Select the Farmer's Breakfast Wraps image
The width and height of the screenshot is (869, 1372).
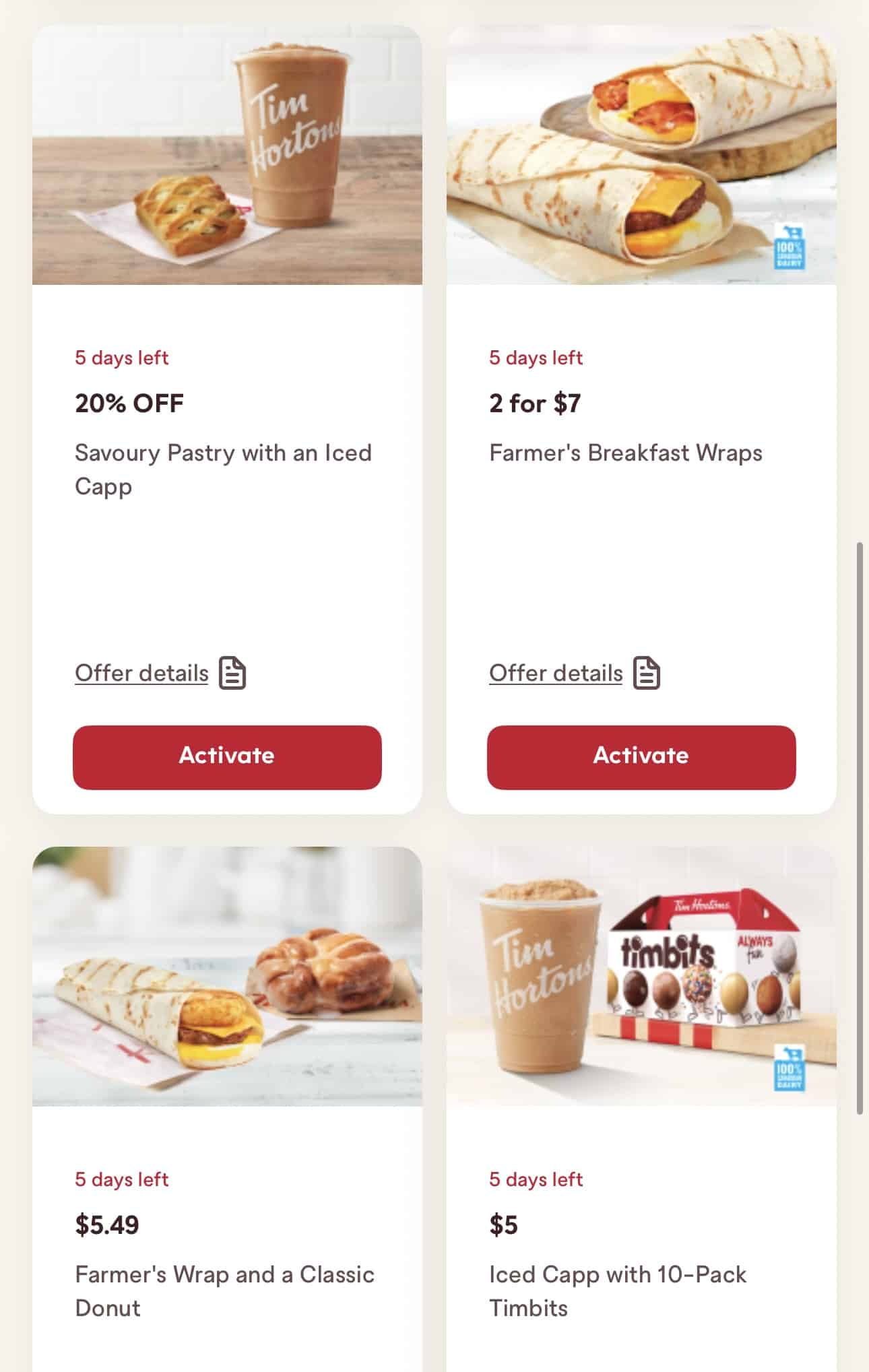click(641, 156)
